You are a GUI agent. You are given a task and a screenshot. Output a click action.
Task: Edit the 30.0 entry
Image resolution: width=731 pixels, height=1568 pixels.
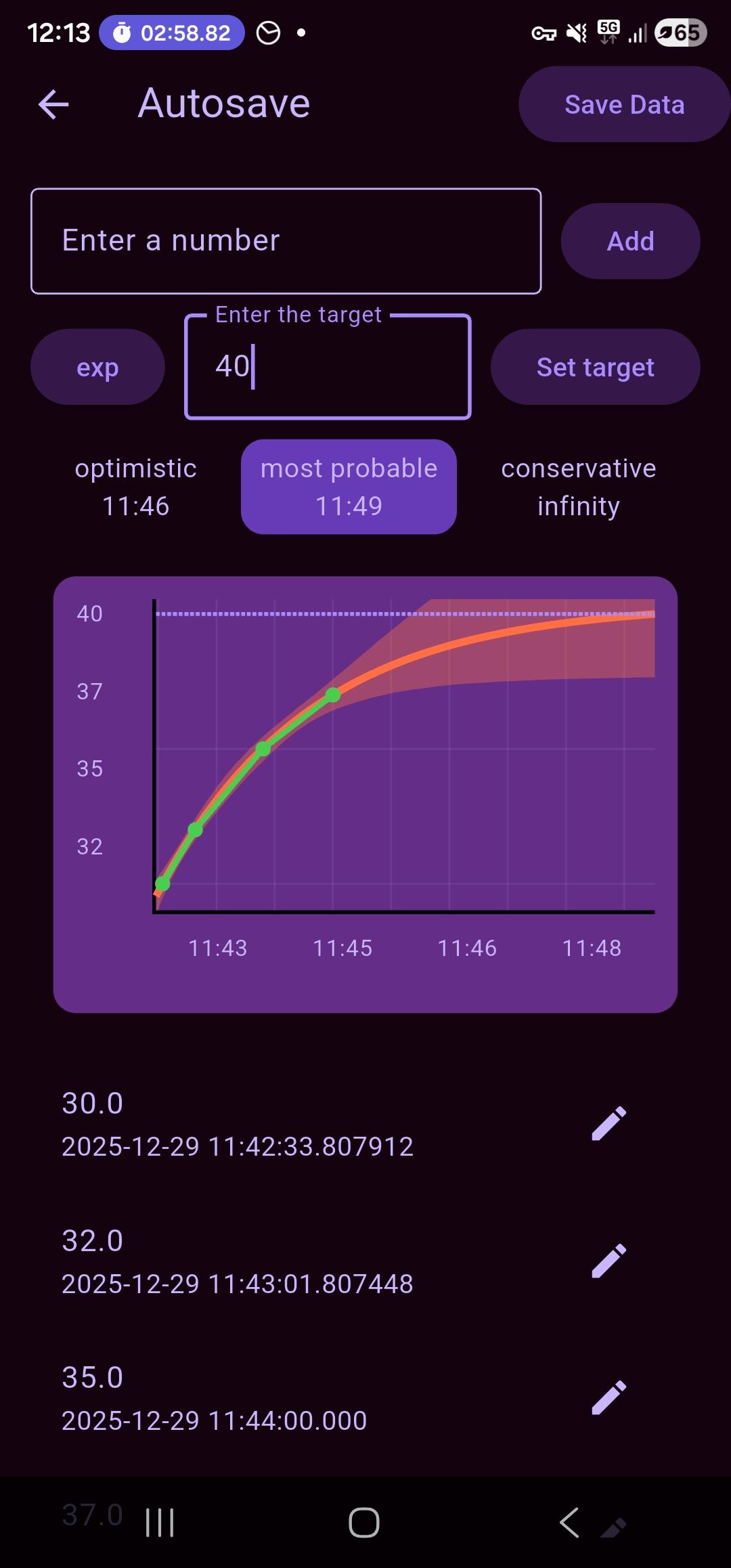(609, 1124)
